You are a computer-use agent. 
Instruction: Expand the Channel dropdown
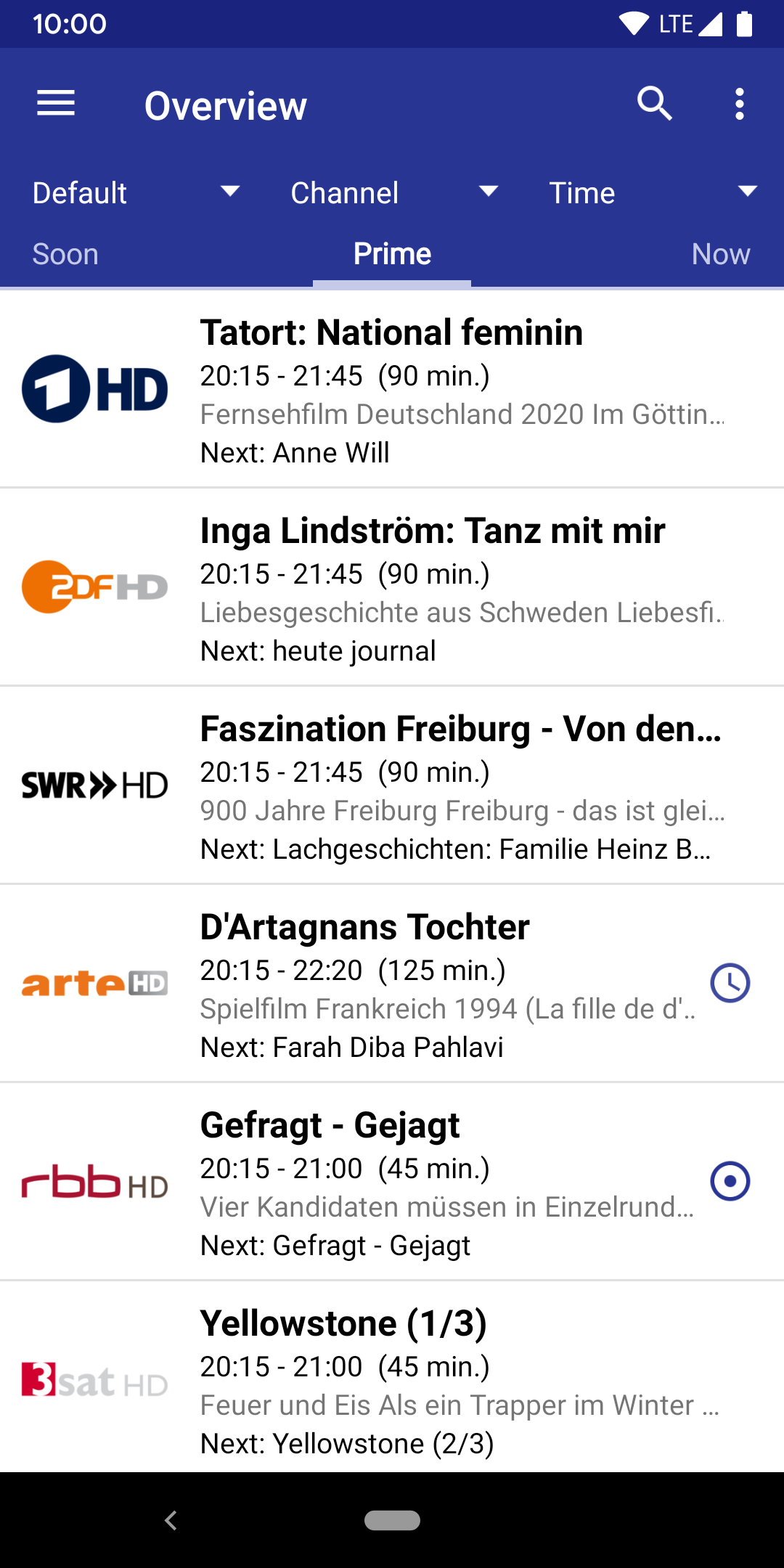394,192
